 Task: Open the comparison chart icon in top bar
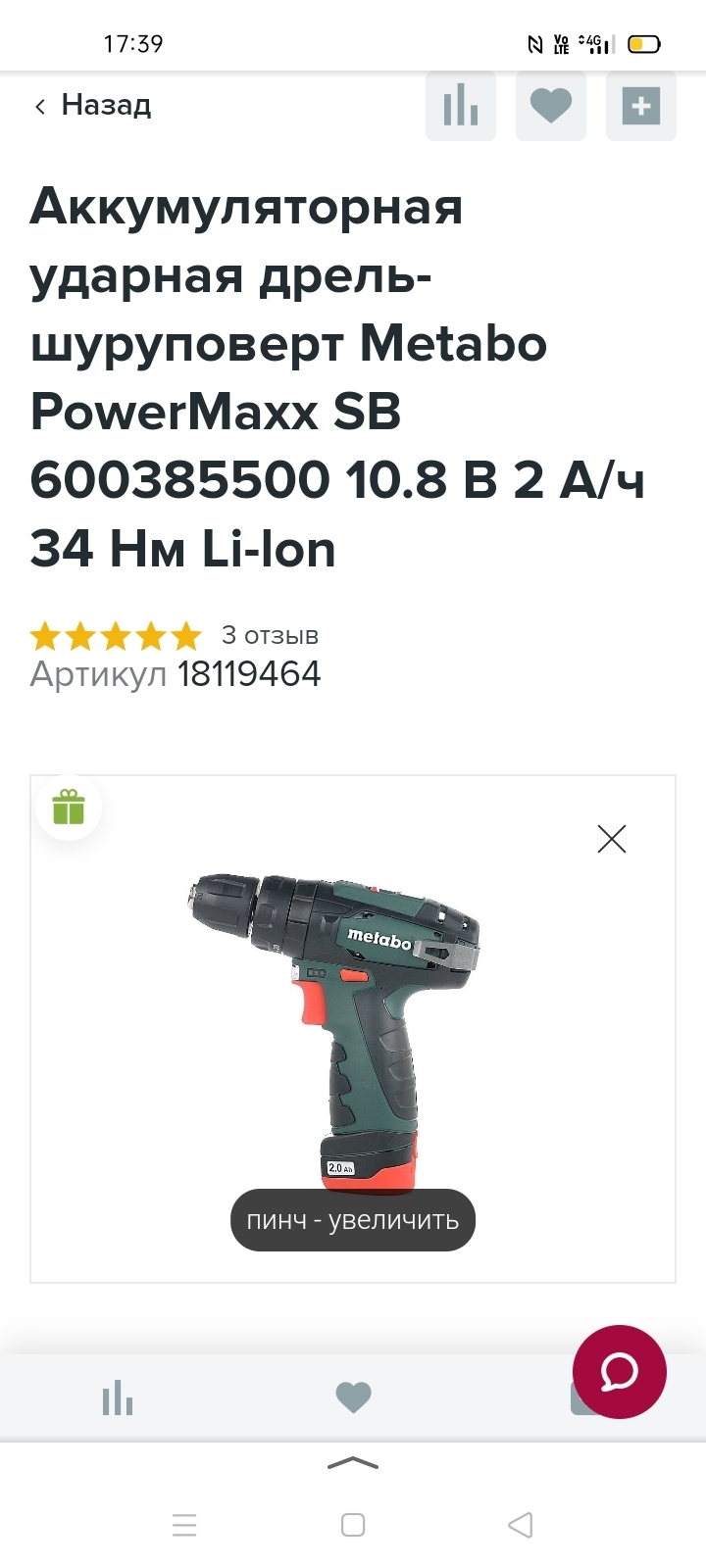[x=460, y=106]
